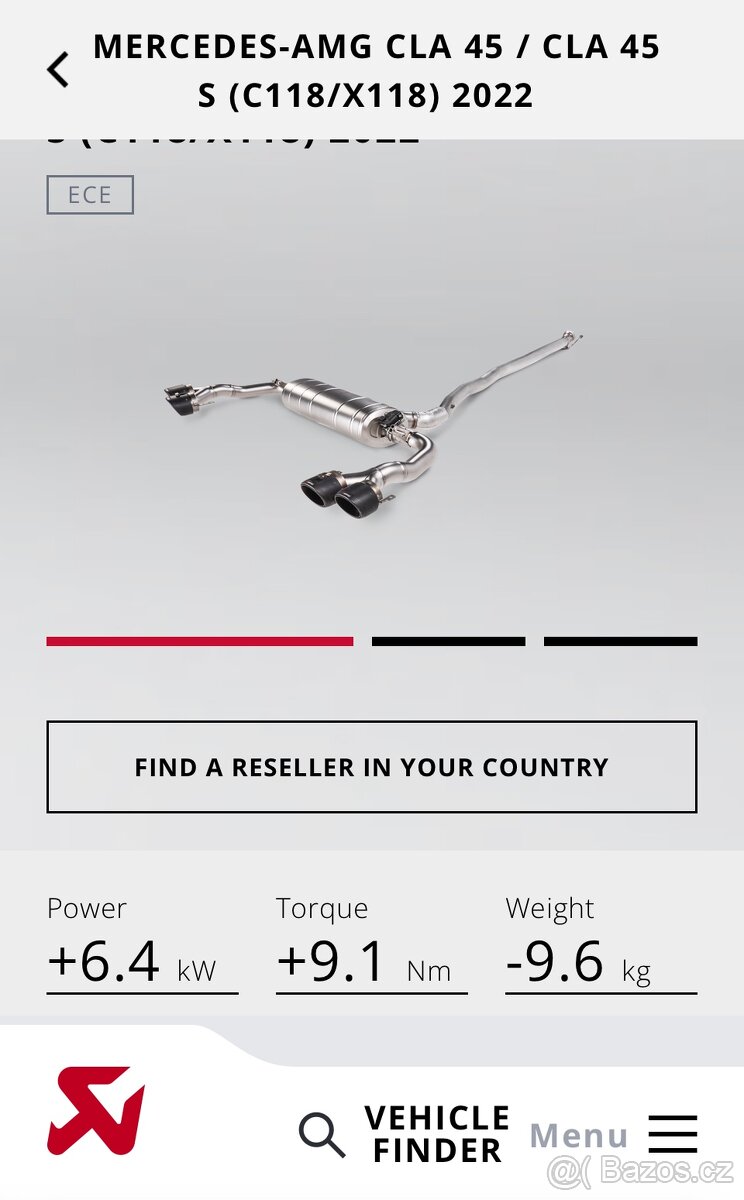Go back using the header arrow

coord(58,70)
